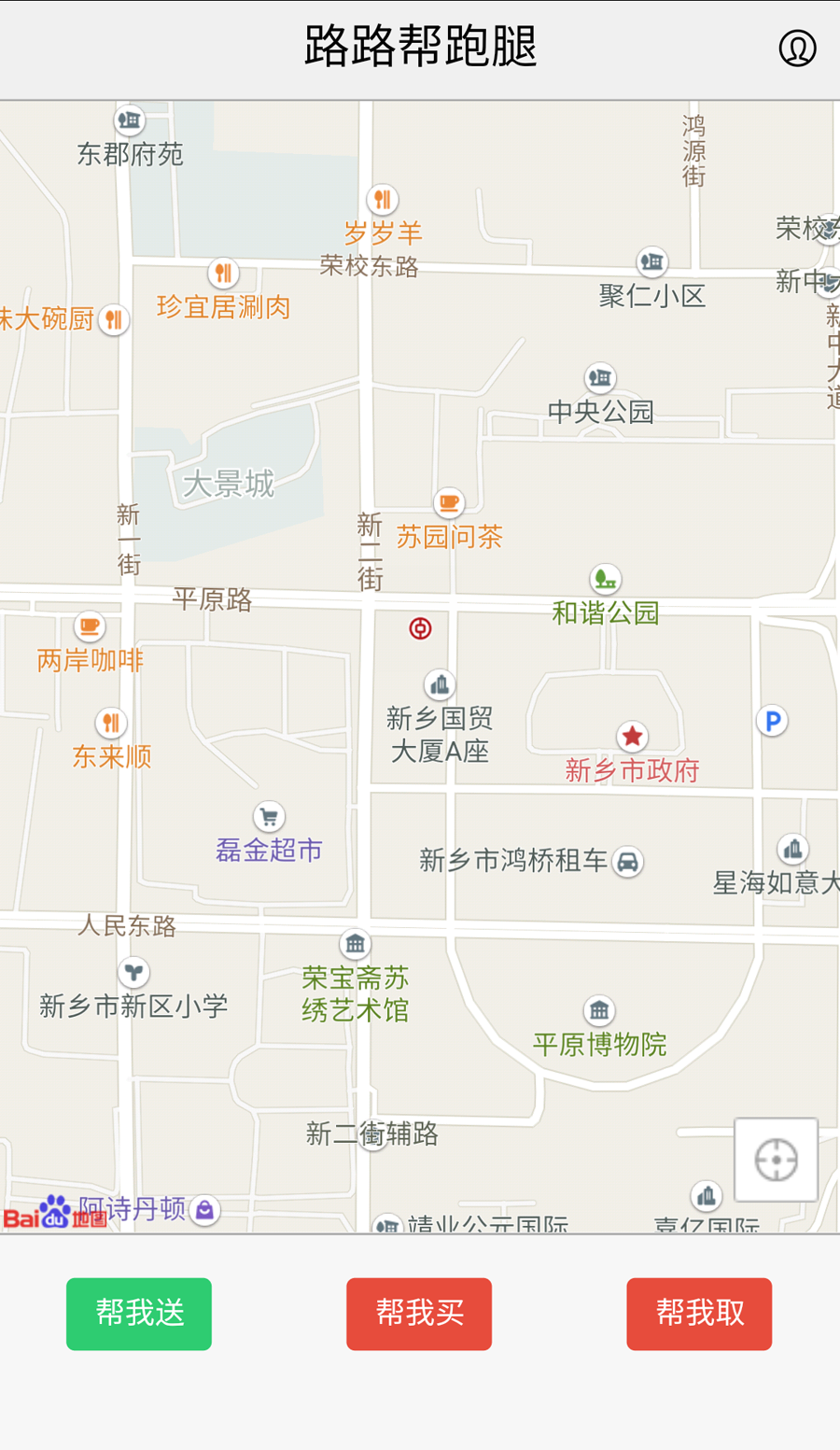Open the 和谐公园 park marker
This screenshot has width=840, height=1450.
point(606,580)
